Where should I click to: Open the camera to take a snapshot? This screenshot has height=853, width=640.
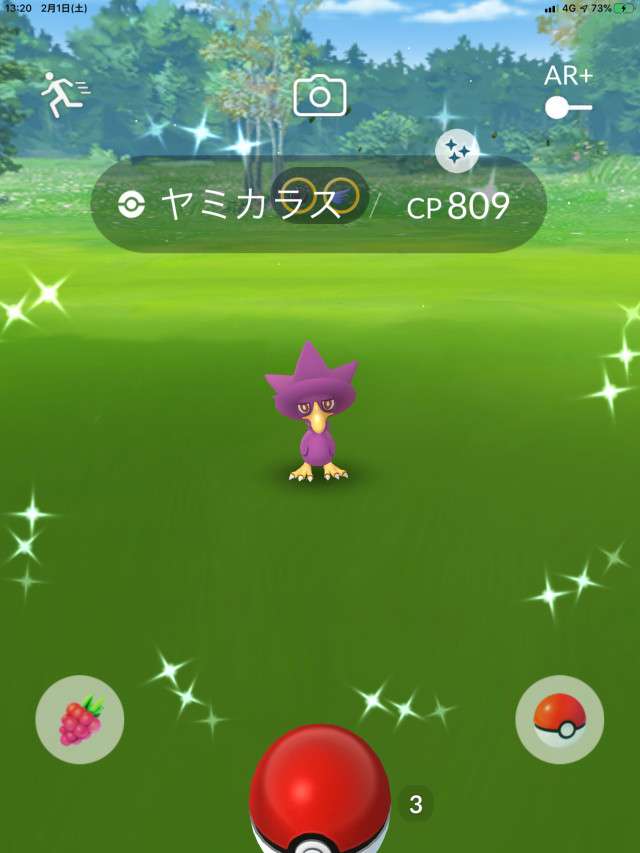pos(320,96)
